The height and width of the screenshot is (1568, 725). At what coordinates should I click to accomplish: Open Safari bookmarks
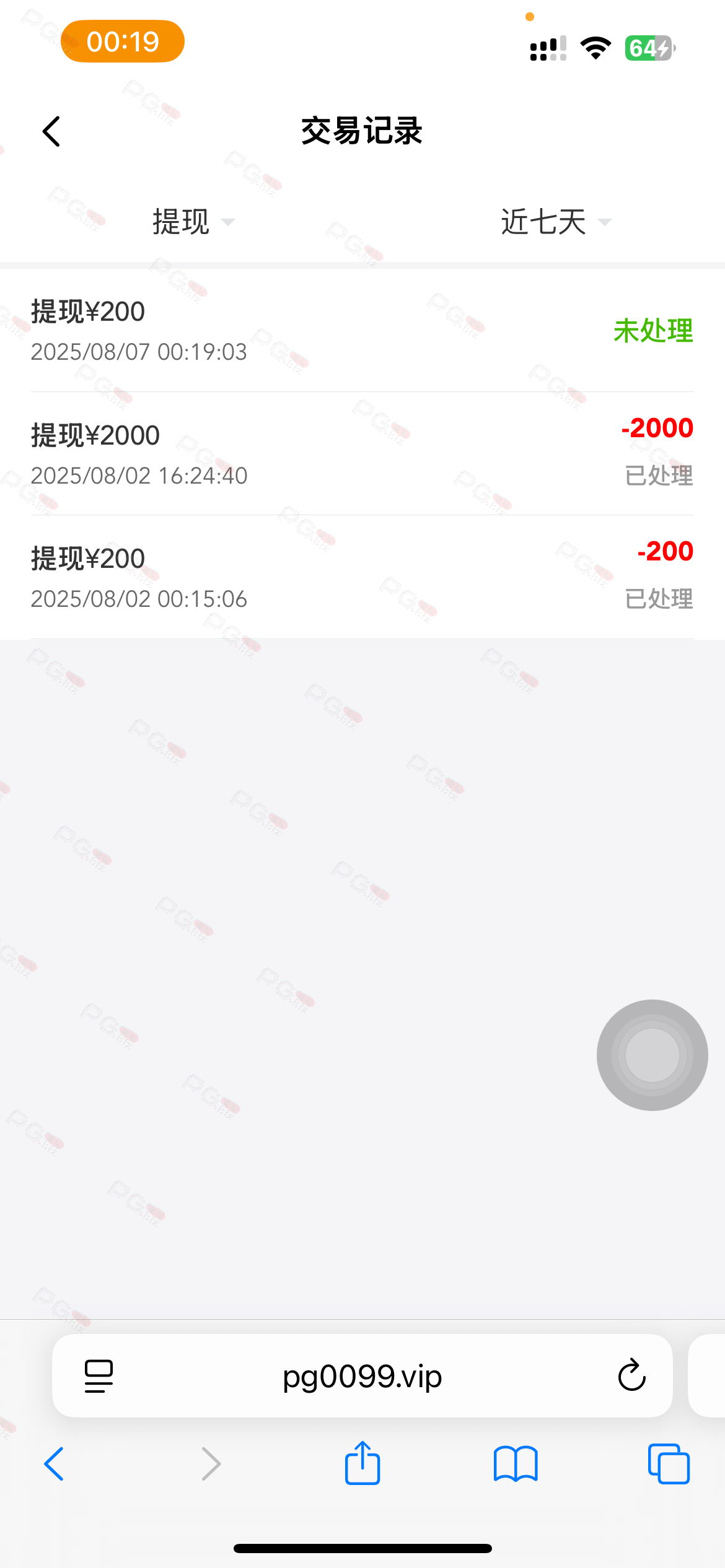[x=516, y=1464]
